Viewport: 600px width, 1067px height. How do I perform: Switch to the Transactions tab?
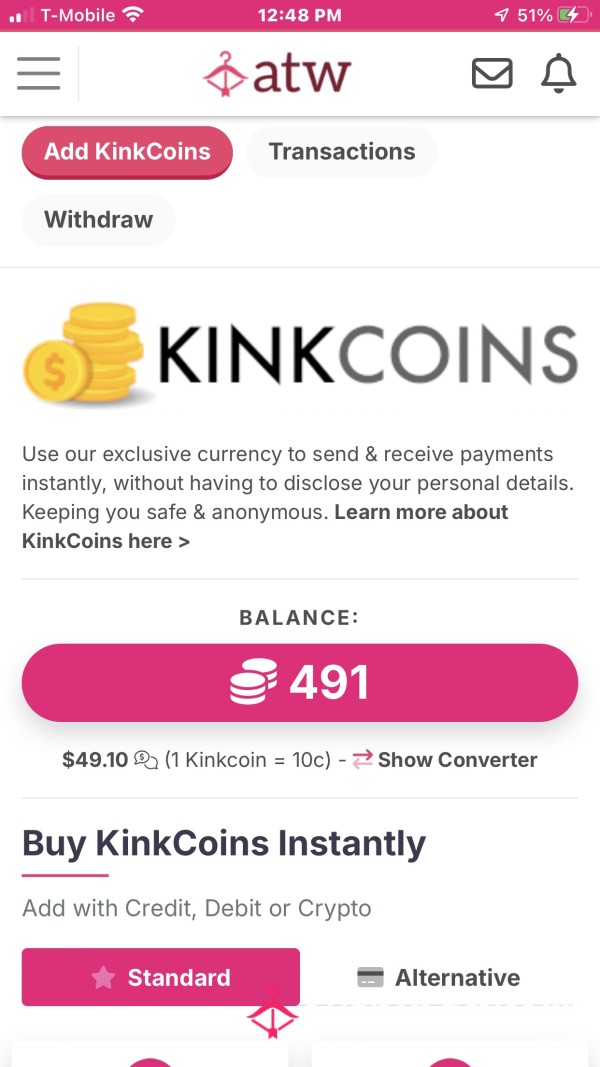point(341,152)
